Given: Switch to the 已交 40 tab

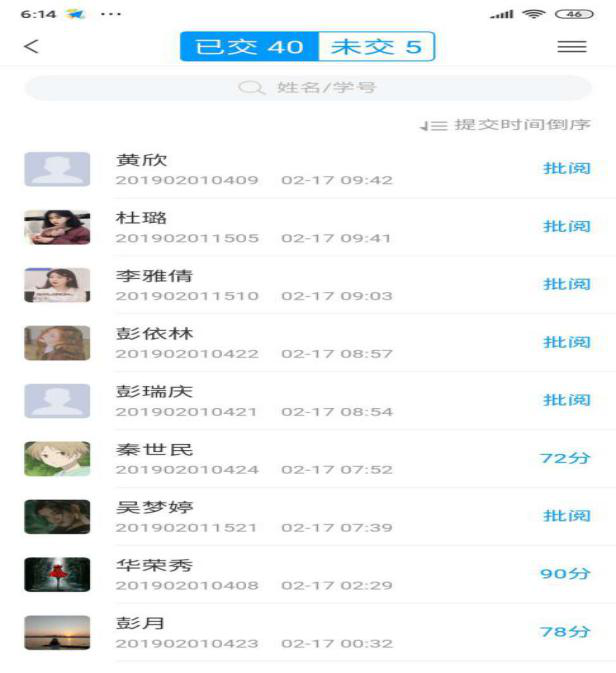Looking at the screenshot, I should (x=249, y=47).
